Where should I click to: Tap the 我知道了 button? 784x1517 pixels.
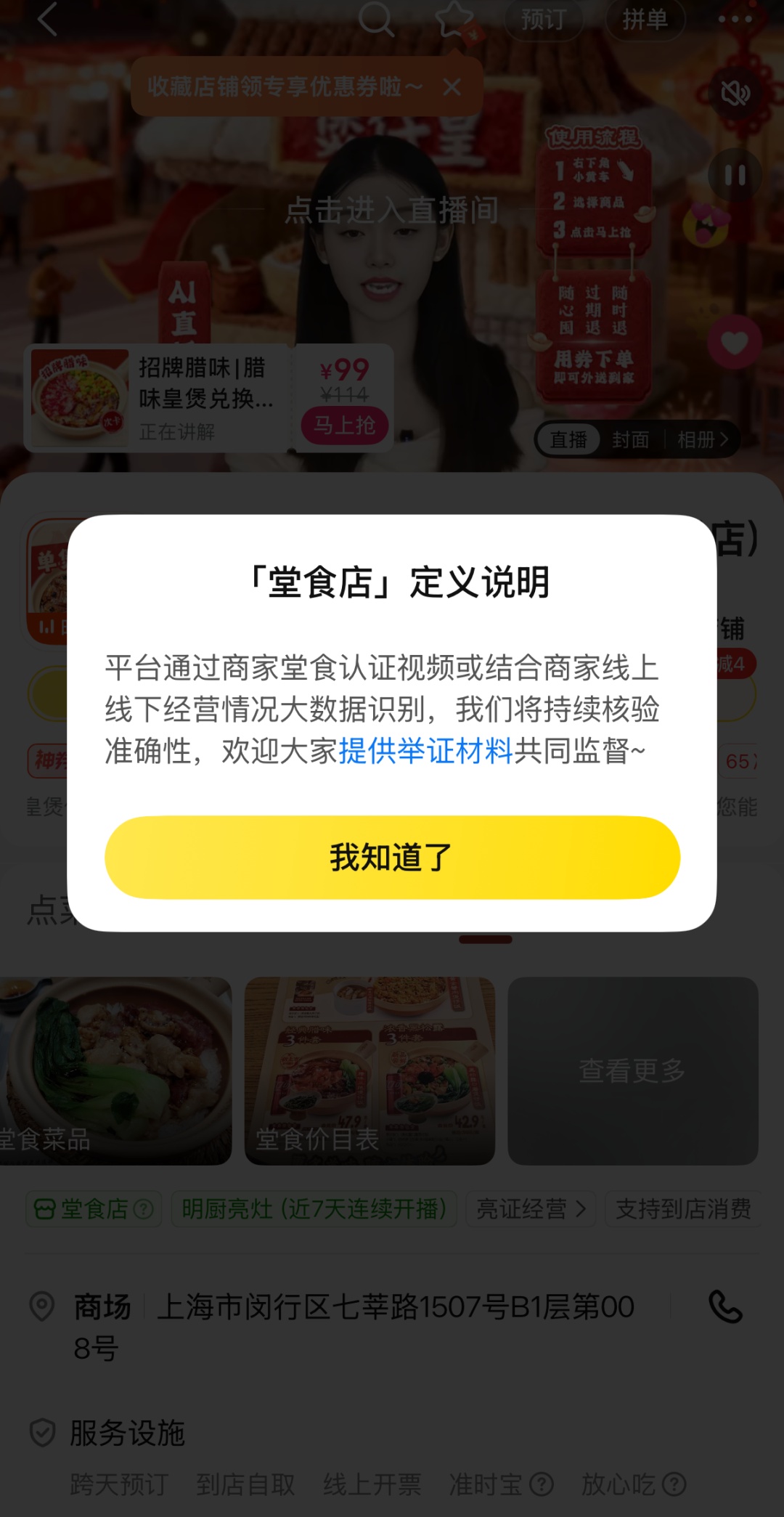pyautogui.click(x=392, y=858)
